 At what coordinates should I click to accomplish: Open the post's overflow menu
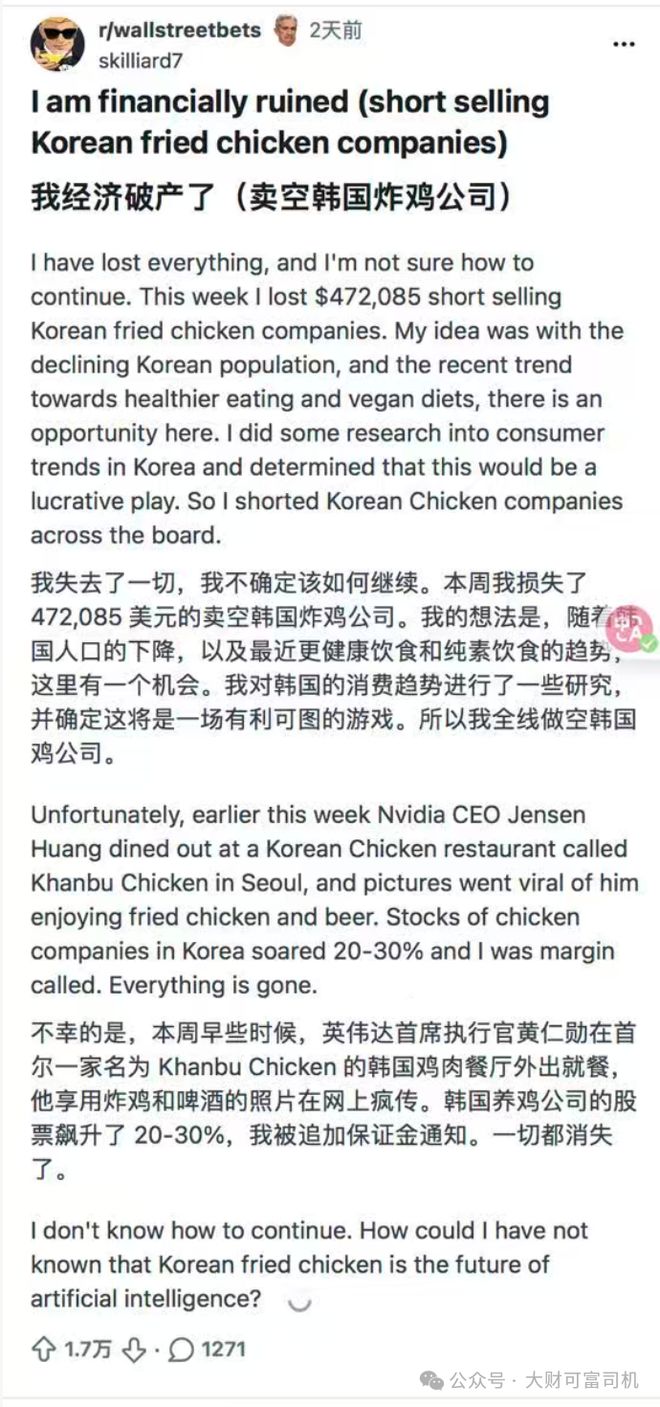click(623, 44)
